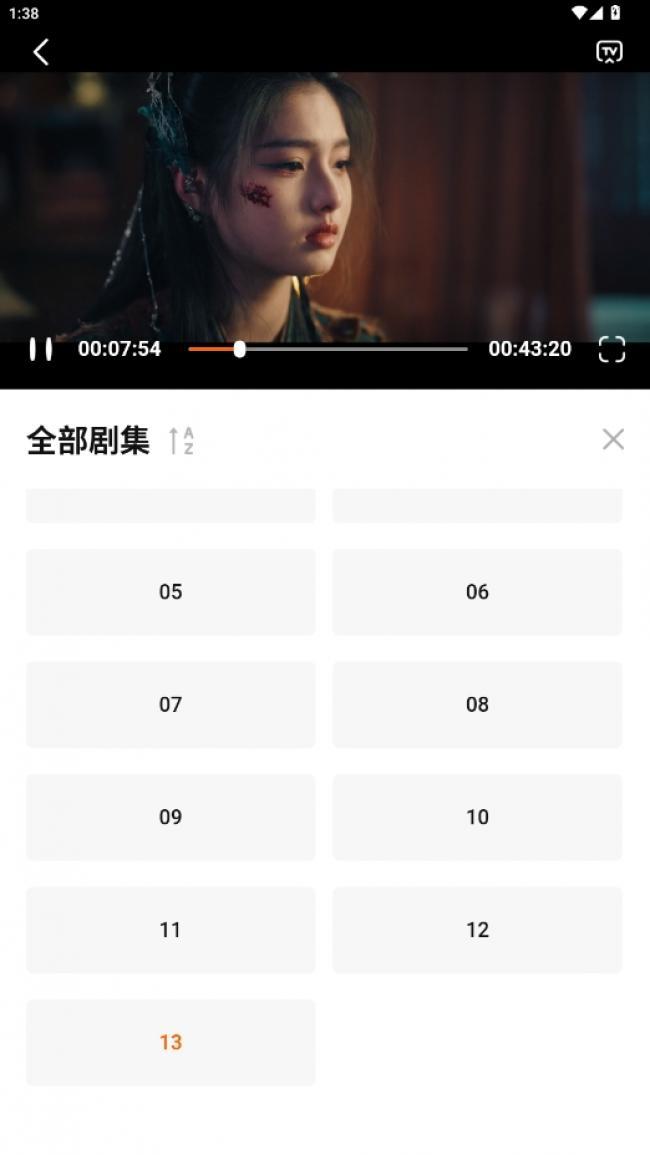Close the all episodes panel

point(612,439)
